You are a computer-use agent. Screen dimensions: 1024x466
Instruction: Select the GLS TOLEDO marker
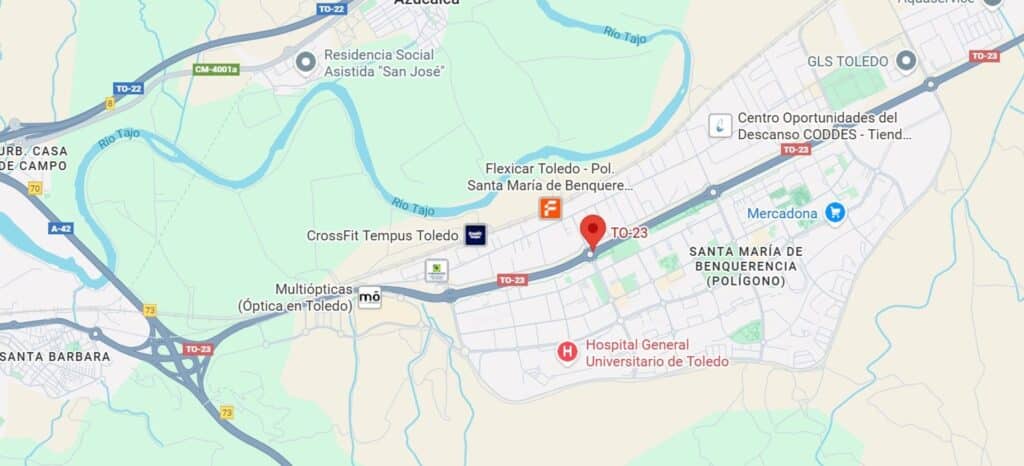tap(906, 61)
